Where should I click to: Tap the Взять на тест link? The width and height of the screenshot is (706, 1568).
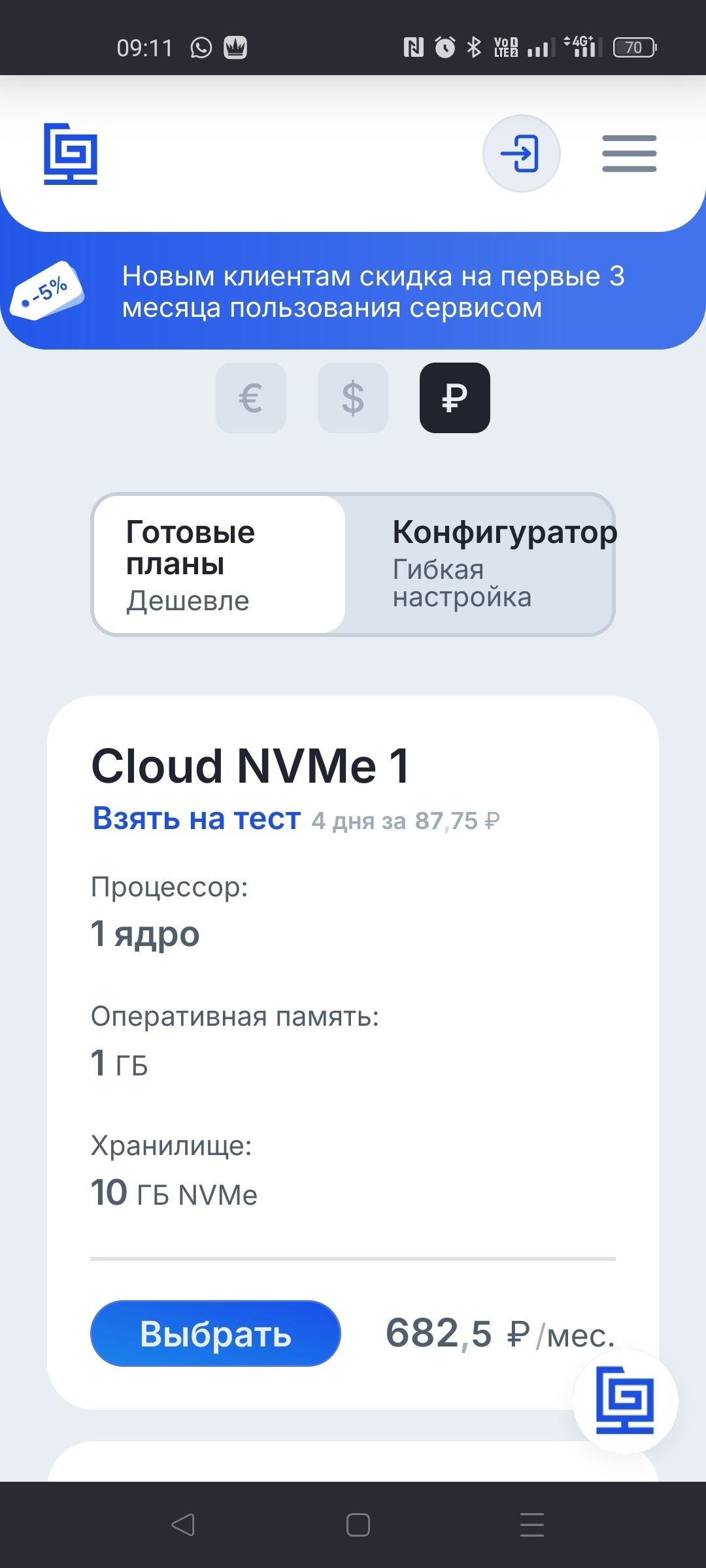point(197,819)
